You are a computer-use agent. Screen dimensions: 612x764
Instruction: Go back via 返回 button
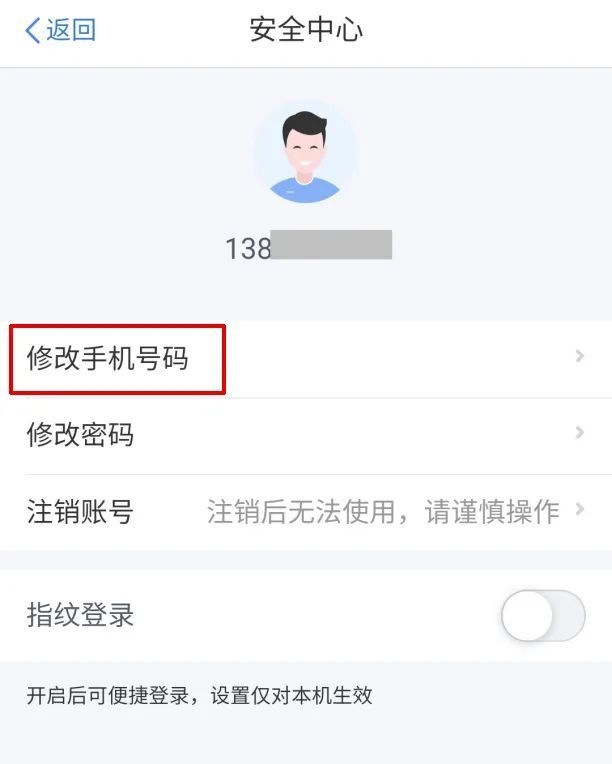click(x=60, y=31)
